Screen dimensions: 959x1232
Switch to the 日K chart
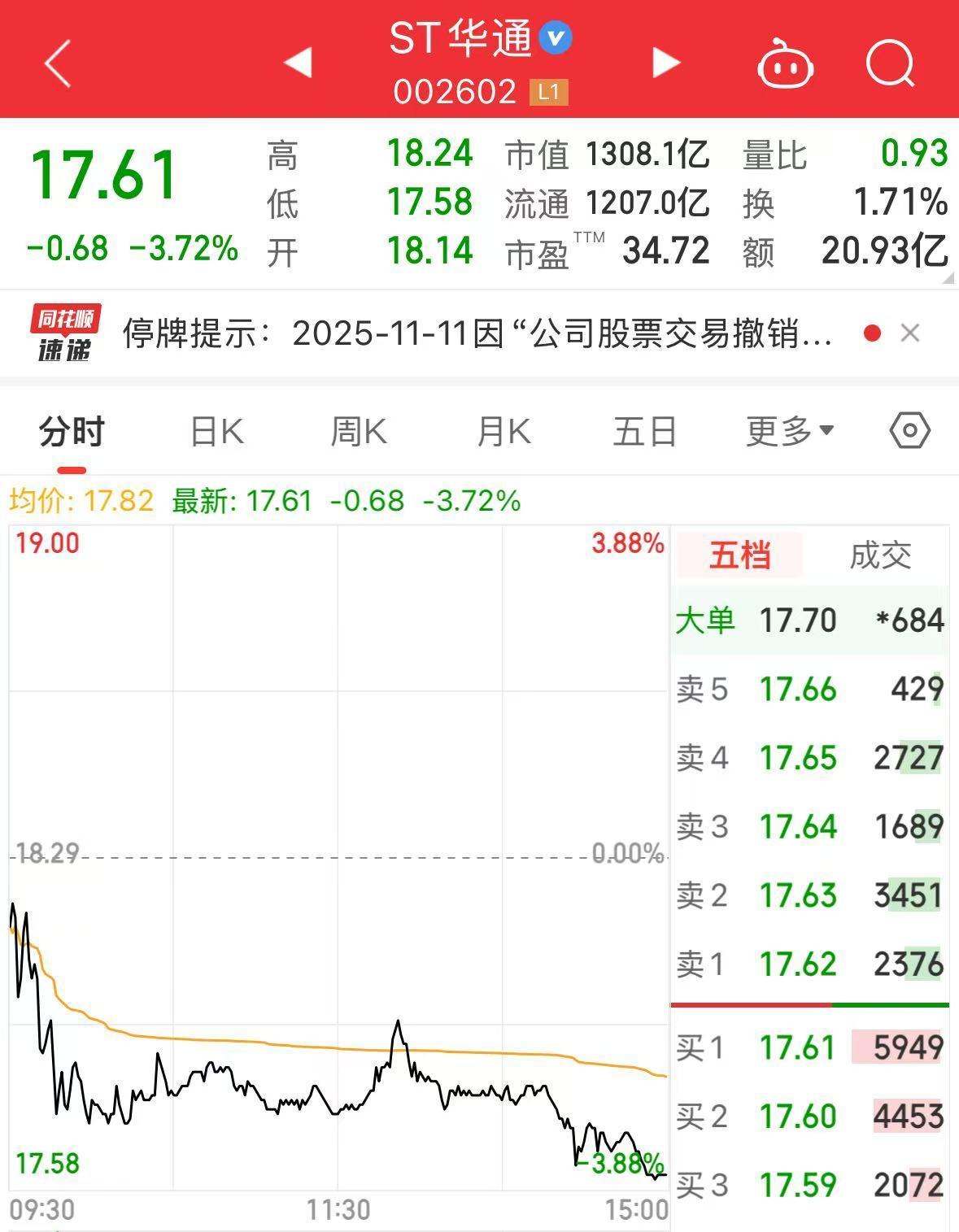tap(216, 431)
